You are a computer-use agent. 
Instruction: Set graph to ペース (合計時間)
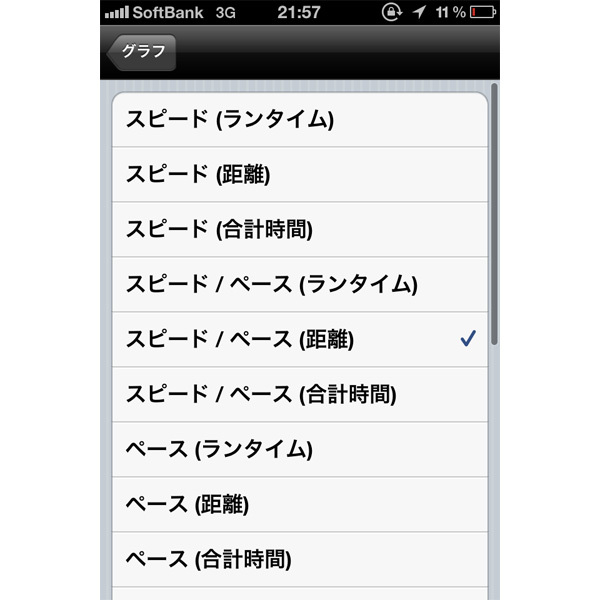point(299,558)
